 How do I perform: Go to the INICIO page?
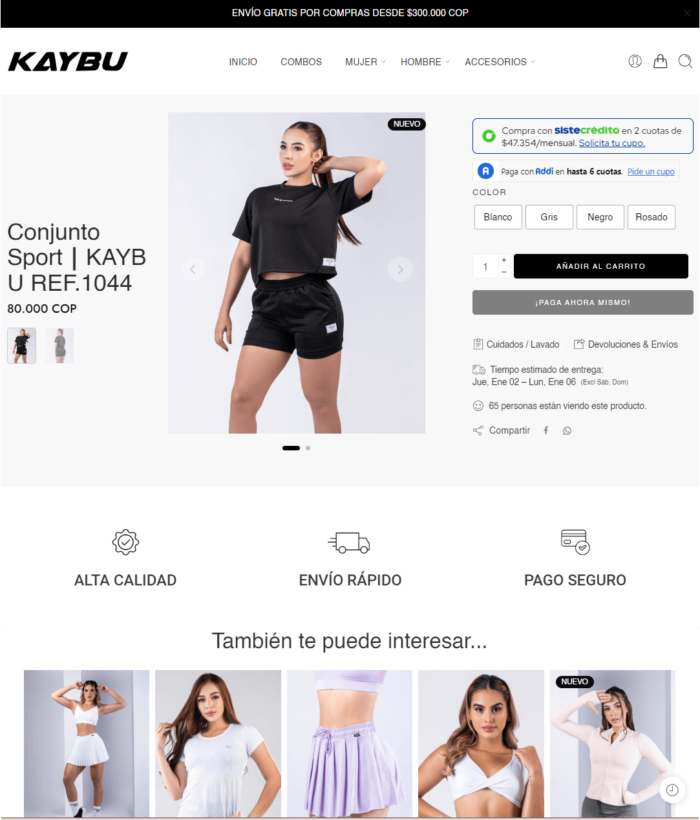click(243, 62)
